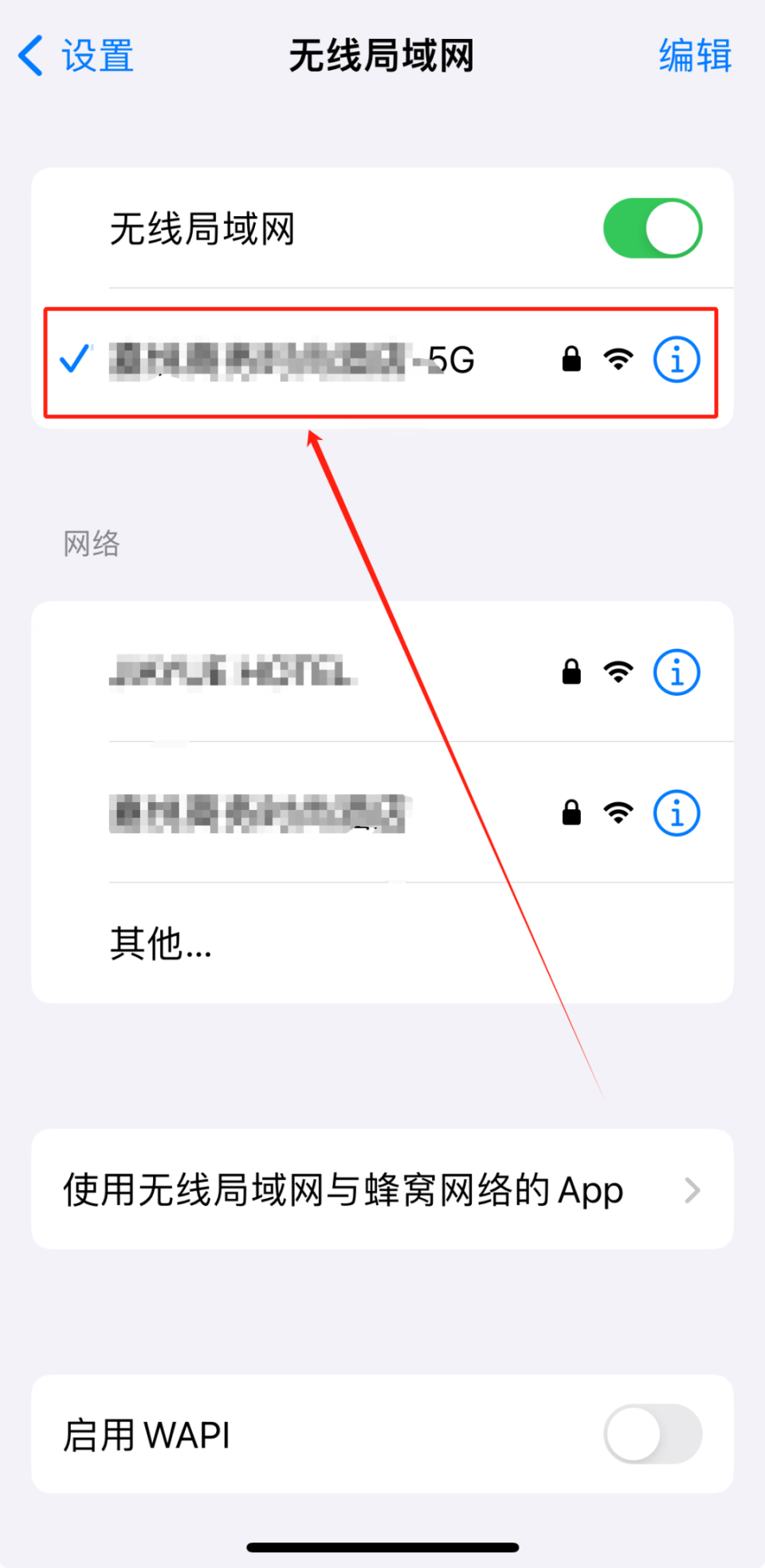Image resolution: width=765 pixels, height=1568 pixels.
Task: Click the chevron on the App networks row
Action: point(692,1189)
